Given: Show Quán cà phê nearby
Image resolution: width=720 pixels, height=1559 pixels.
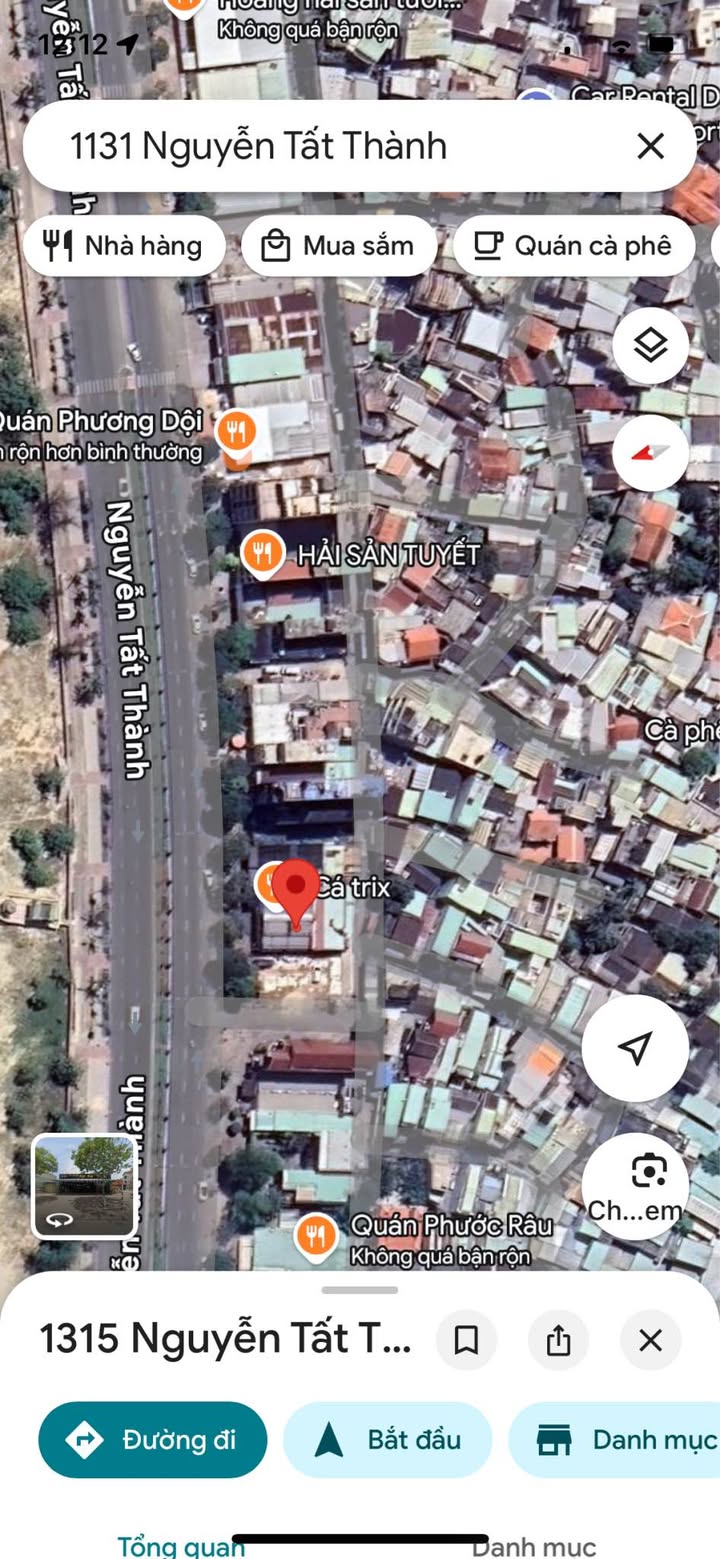Looking at the screenshot, I should click(574, 246).
